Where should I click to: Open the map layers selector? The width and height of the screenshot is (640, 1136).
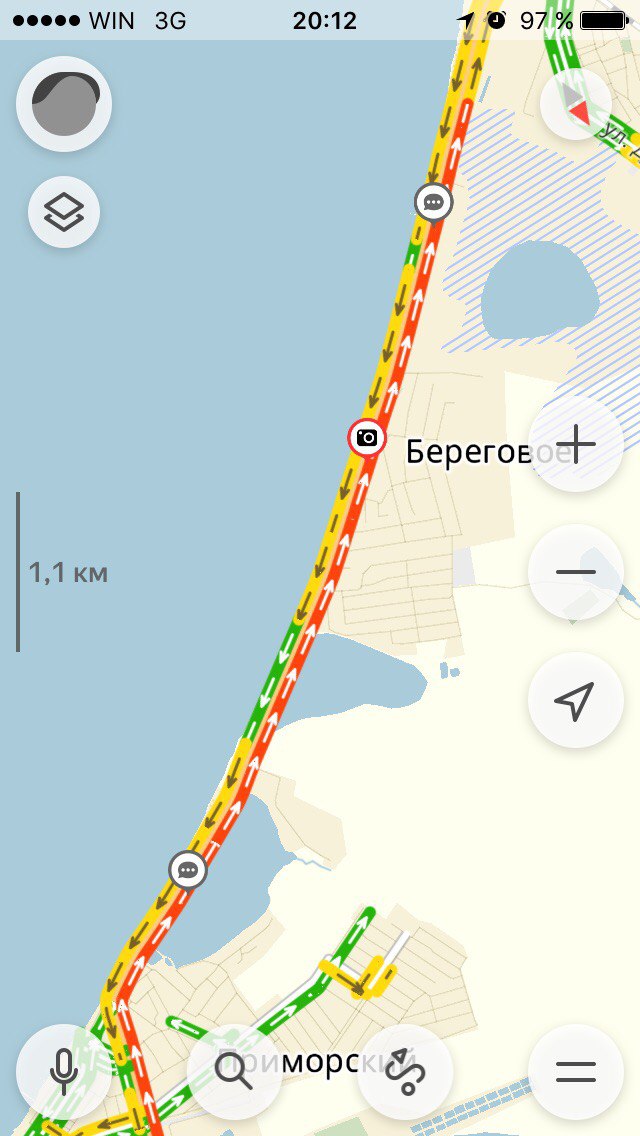[x=64, y=212]
